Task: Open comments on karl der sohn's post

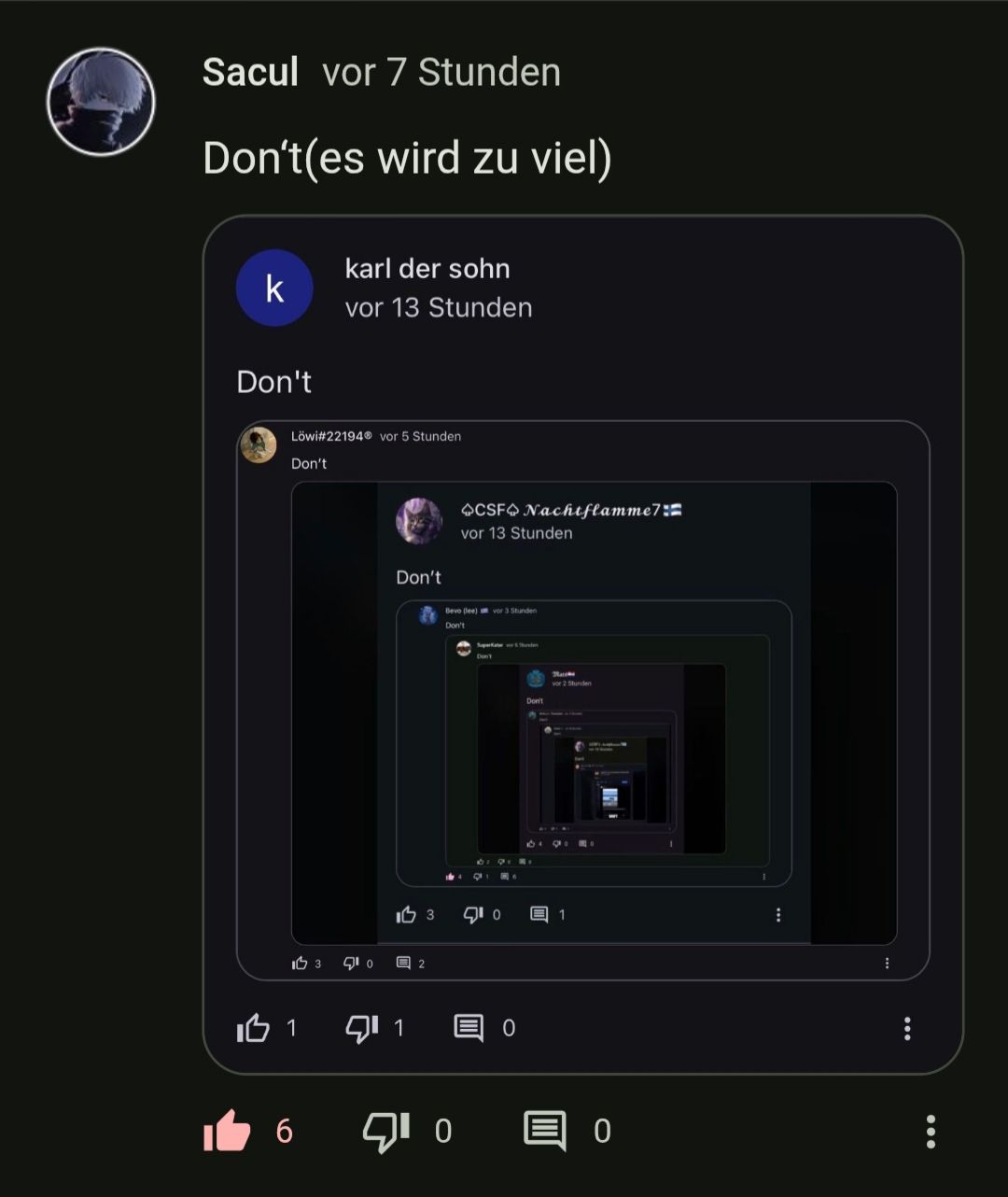Action: click(469, 1028)
